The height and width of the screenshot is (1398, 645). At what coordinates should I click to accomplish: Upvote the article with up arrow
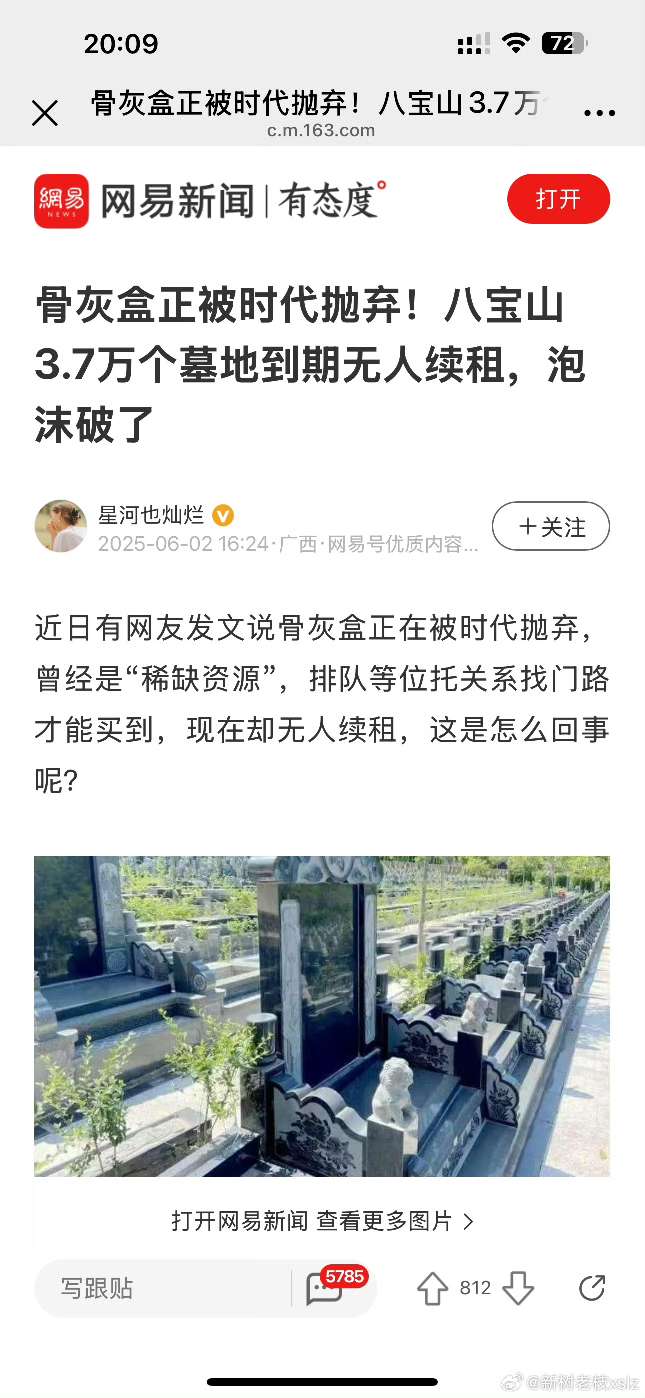(x=432, y=1288)
